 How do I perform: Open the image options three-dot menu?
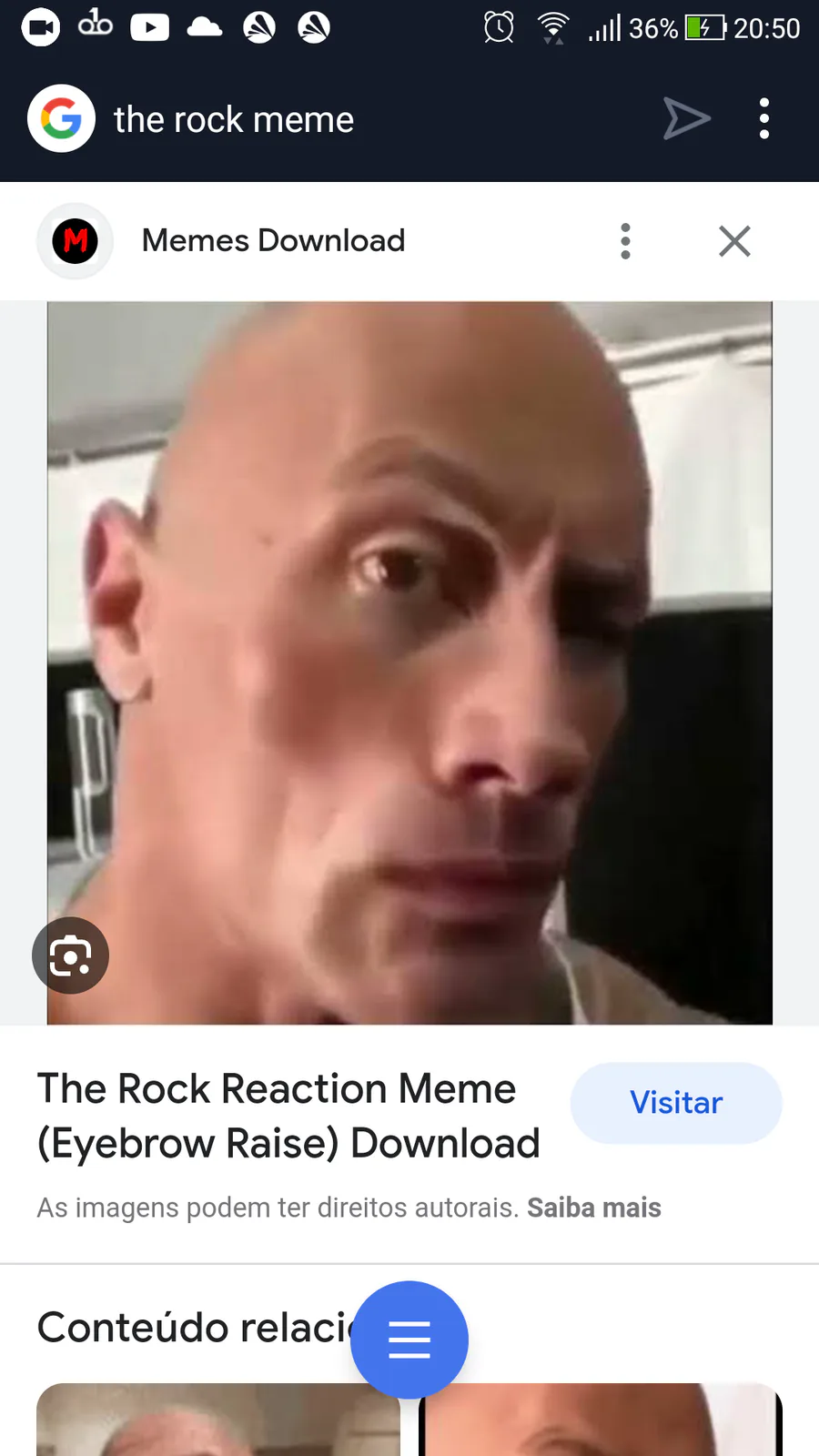[625, 241]
